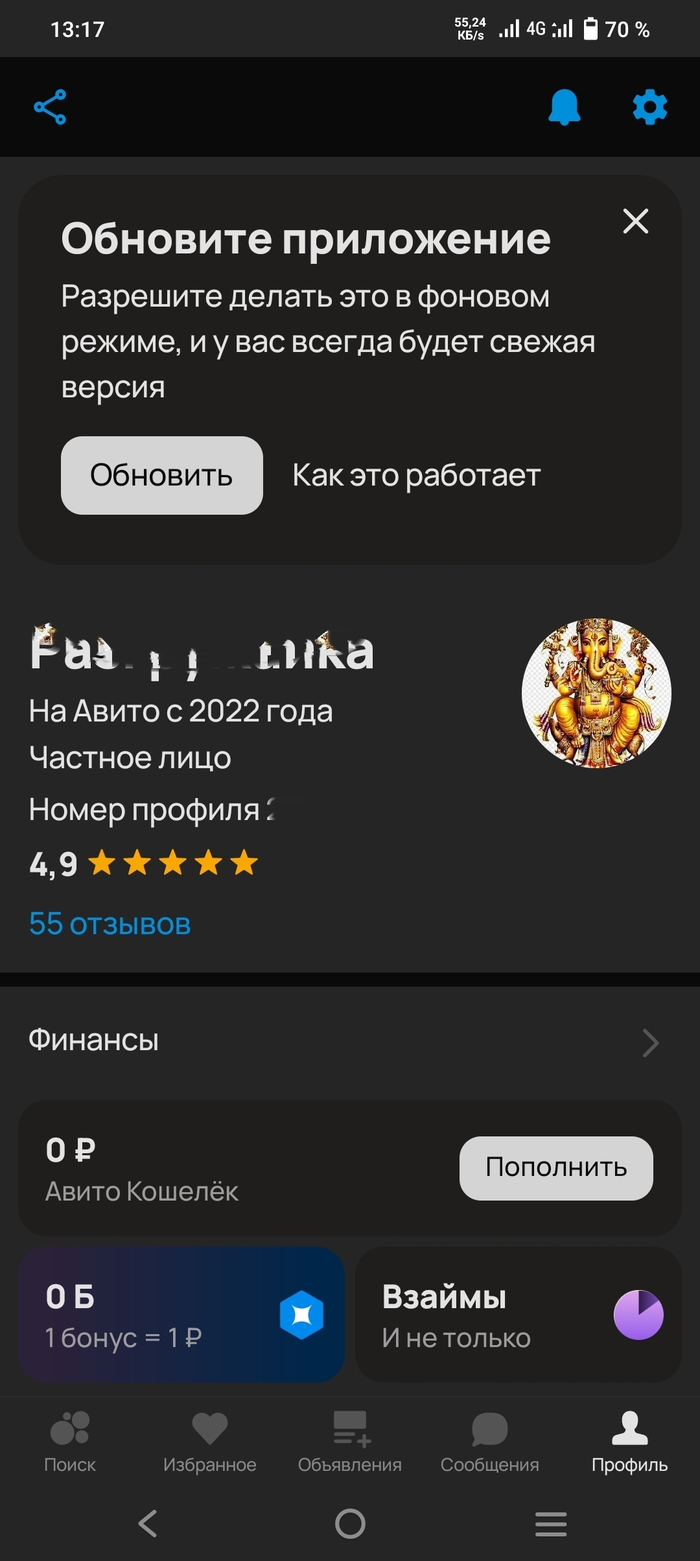Share the profile via share icon
The width and height of the screenshot is (700, 1561).
point(50,107)
